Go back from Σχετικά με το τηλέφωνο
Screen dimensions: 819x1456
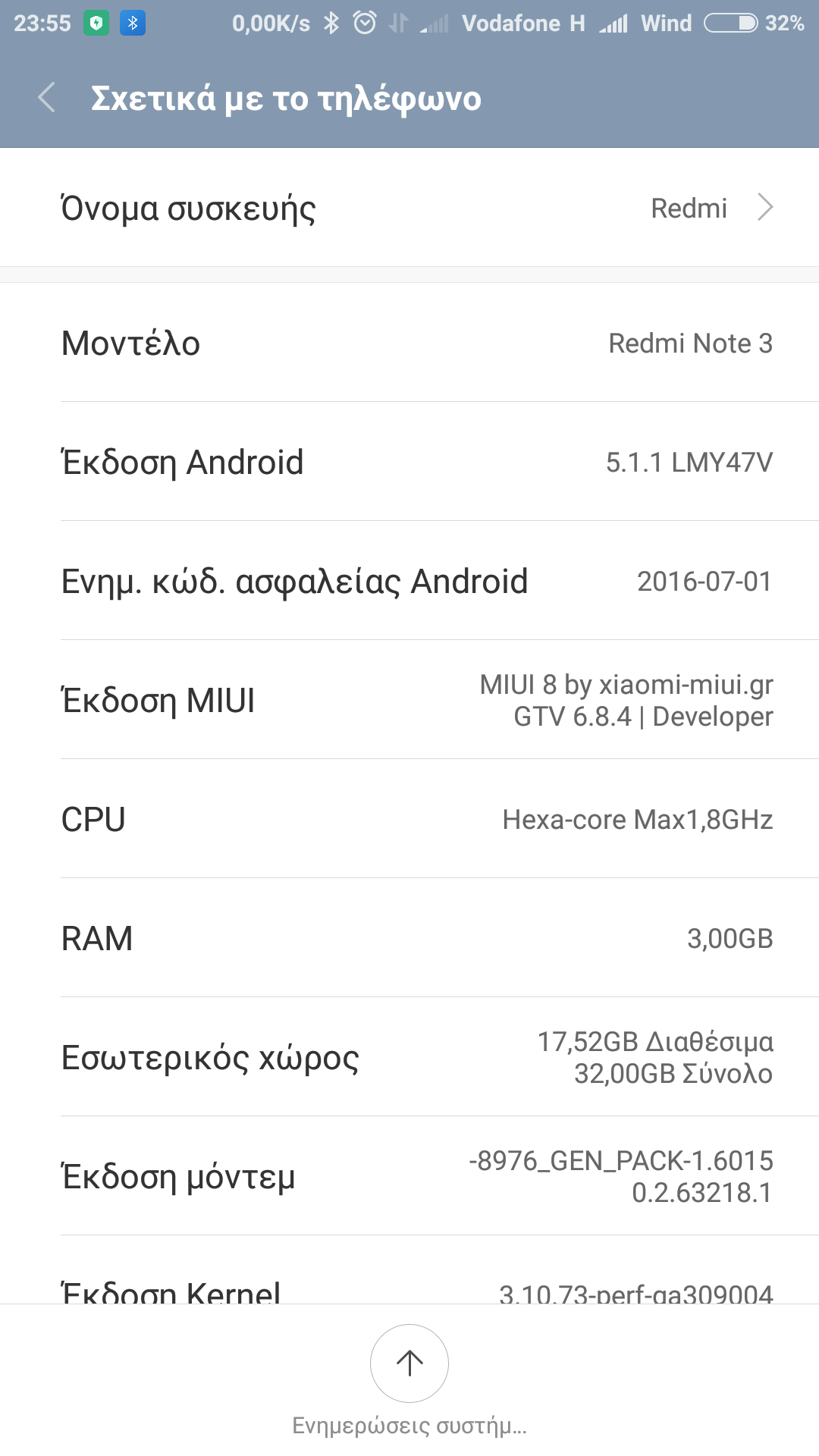click(x=47, y=99)
